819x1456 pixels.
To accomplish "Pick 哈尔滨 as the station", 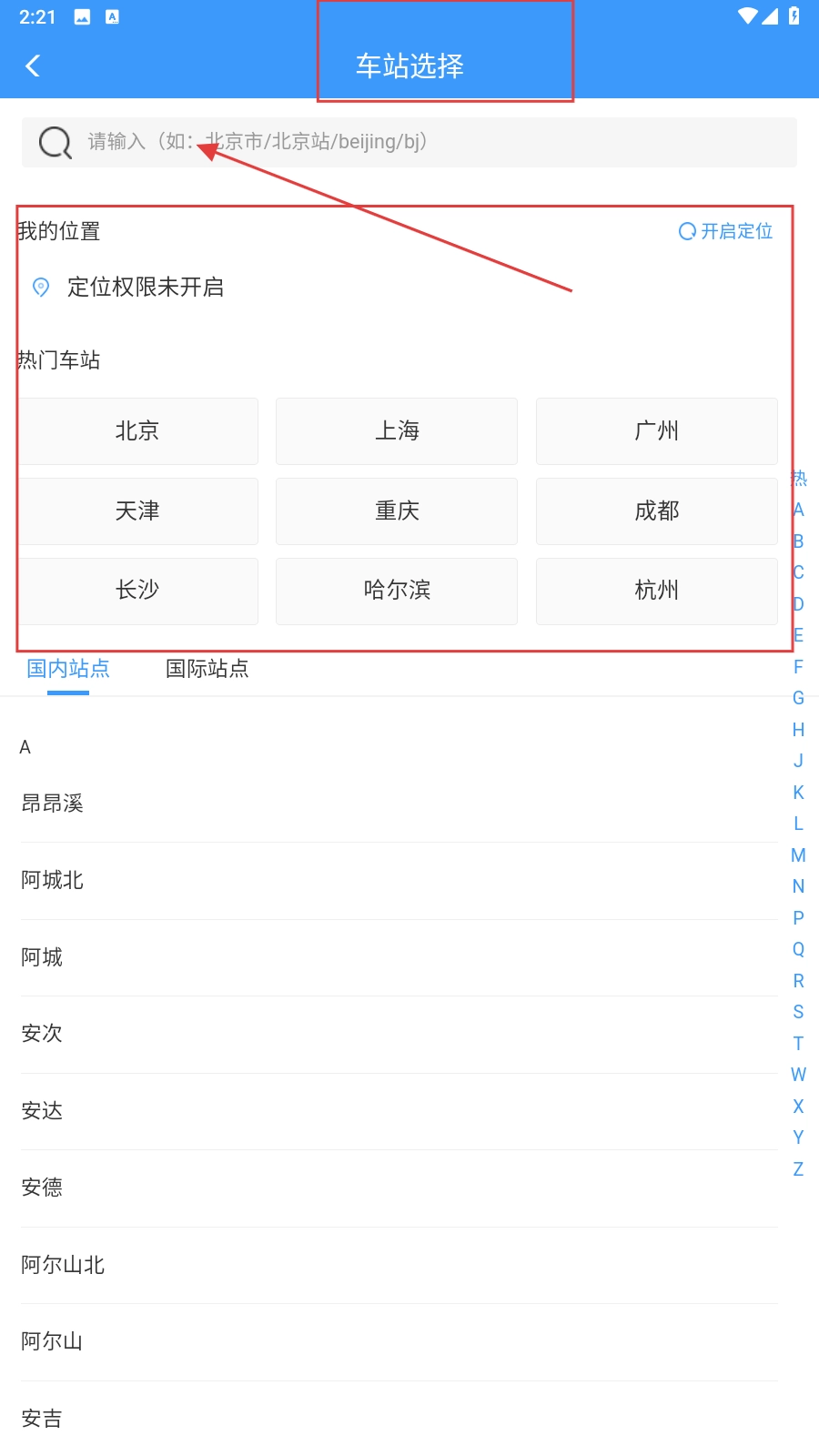I will tap(397, 591).
